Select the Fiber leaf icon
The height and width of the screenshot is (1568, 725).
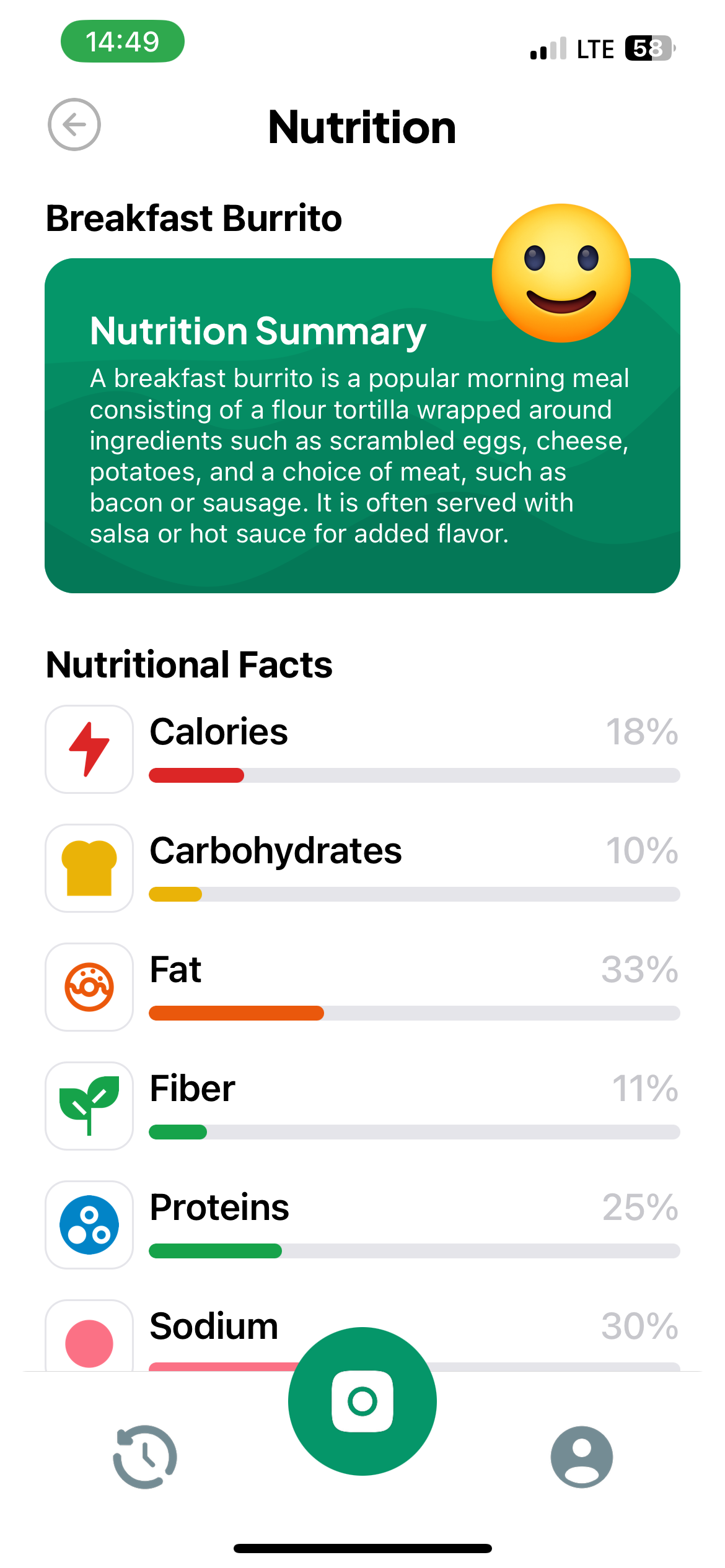click(89, 1106)
